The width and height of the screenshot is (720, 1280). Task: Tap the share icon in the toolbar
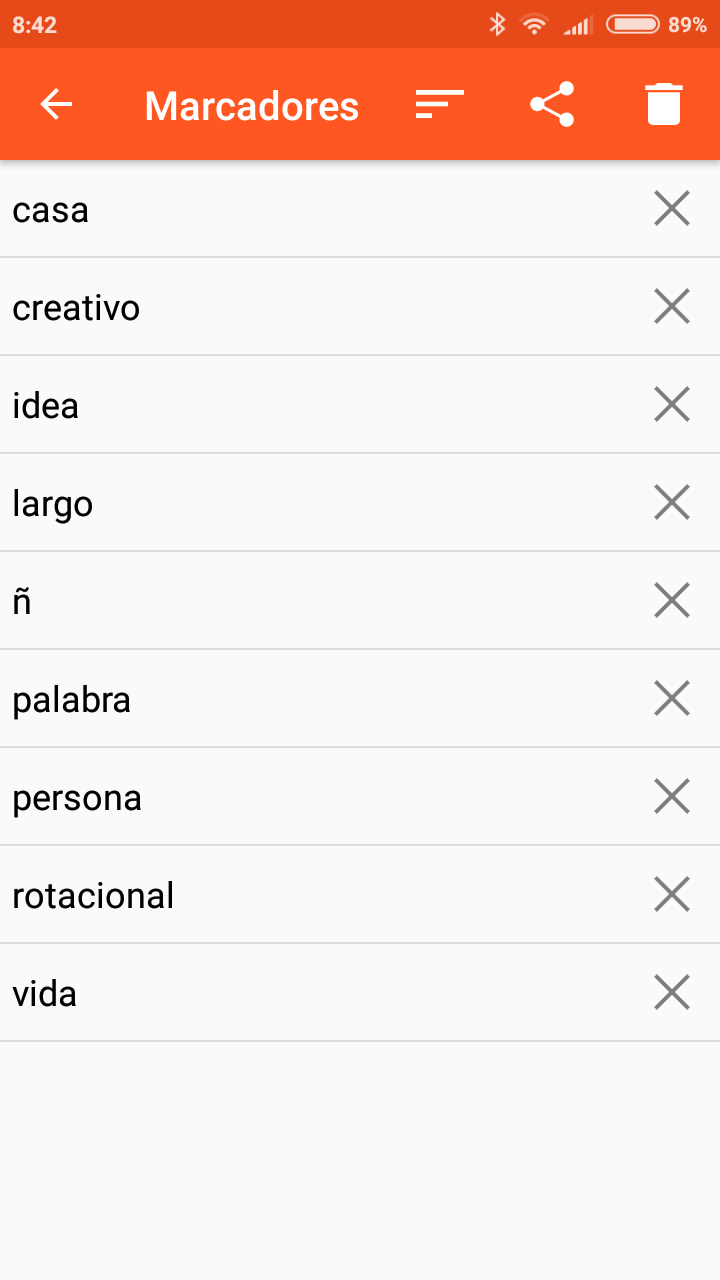[x=552, y=104]
